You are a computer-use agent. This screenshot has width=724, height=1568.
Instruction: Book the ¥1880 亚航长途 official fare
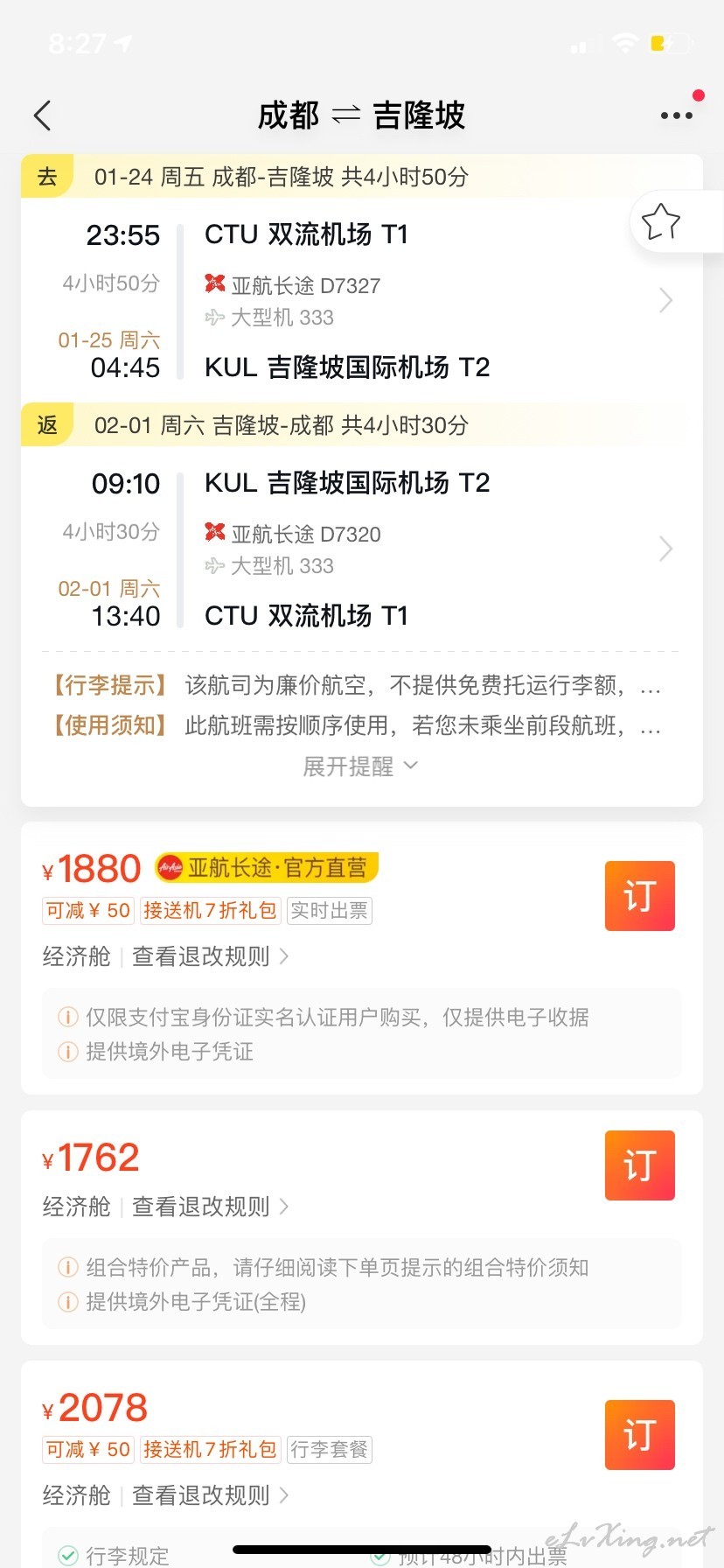point(639,896)
